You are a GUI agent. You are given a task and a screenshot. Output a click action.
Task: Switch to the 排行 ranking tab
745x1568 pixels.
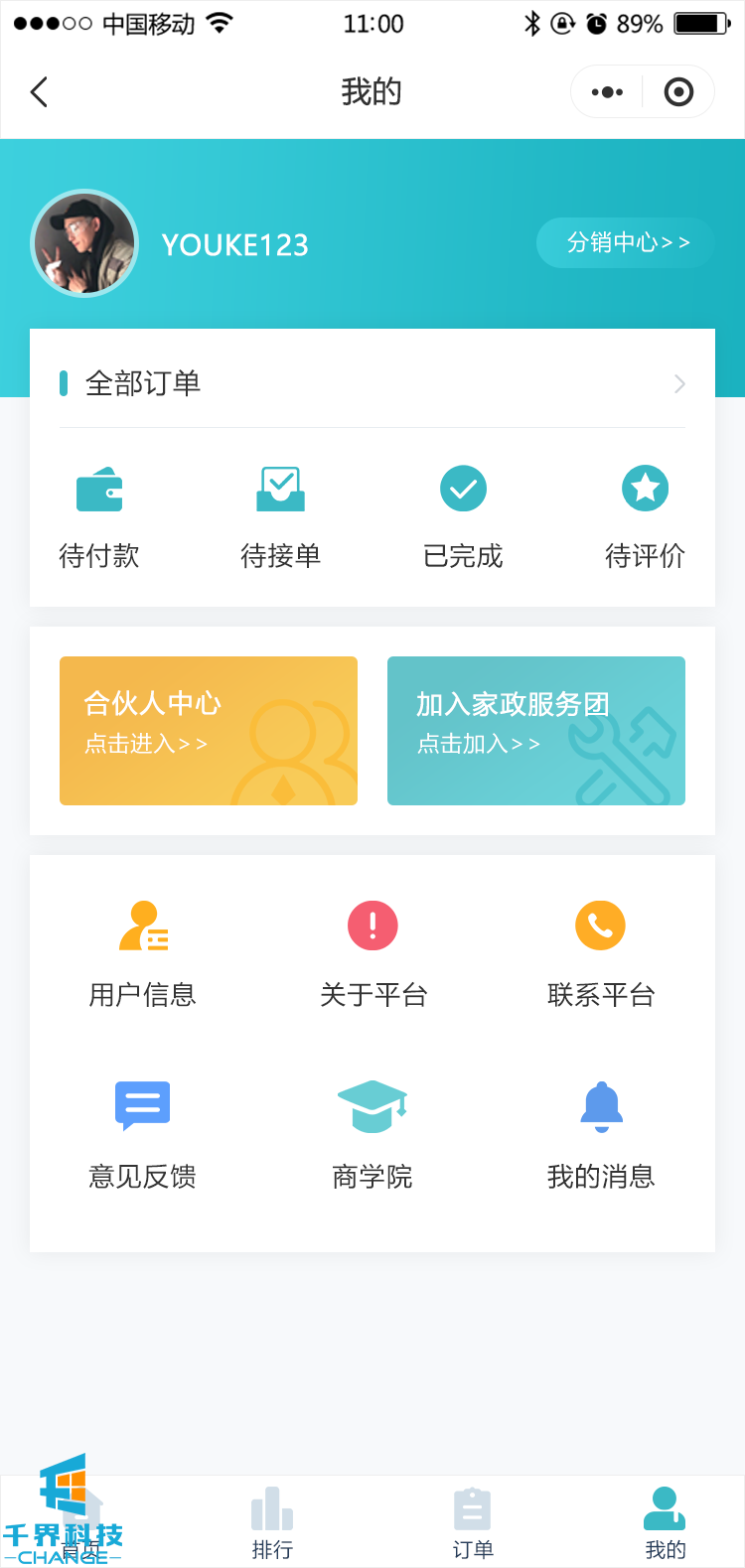272,1522
